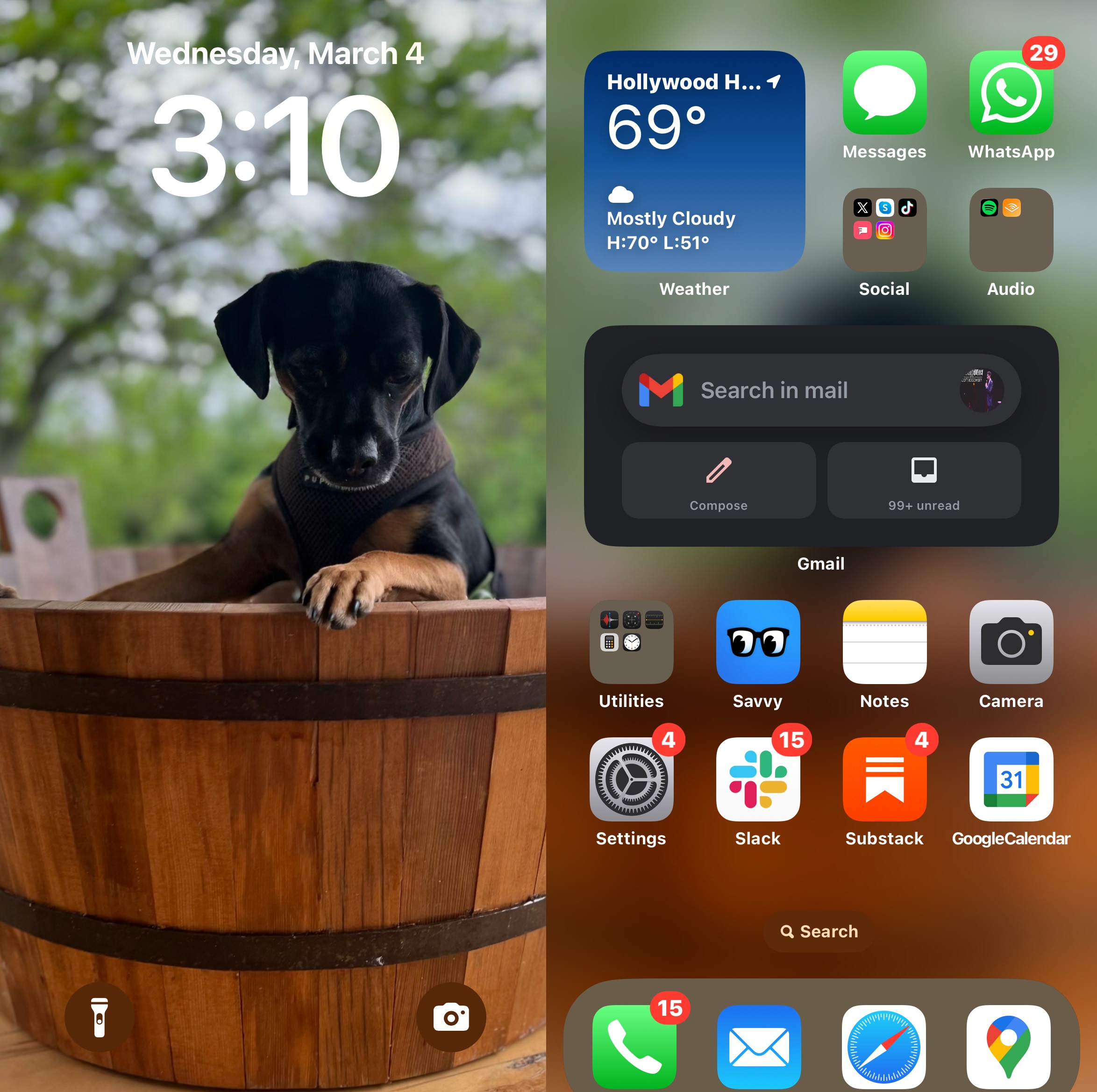Turn on the lock screen flashlight
The width and height of the screenshot is (1097, 1092).
point(100,1017)
